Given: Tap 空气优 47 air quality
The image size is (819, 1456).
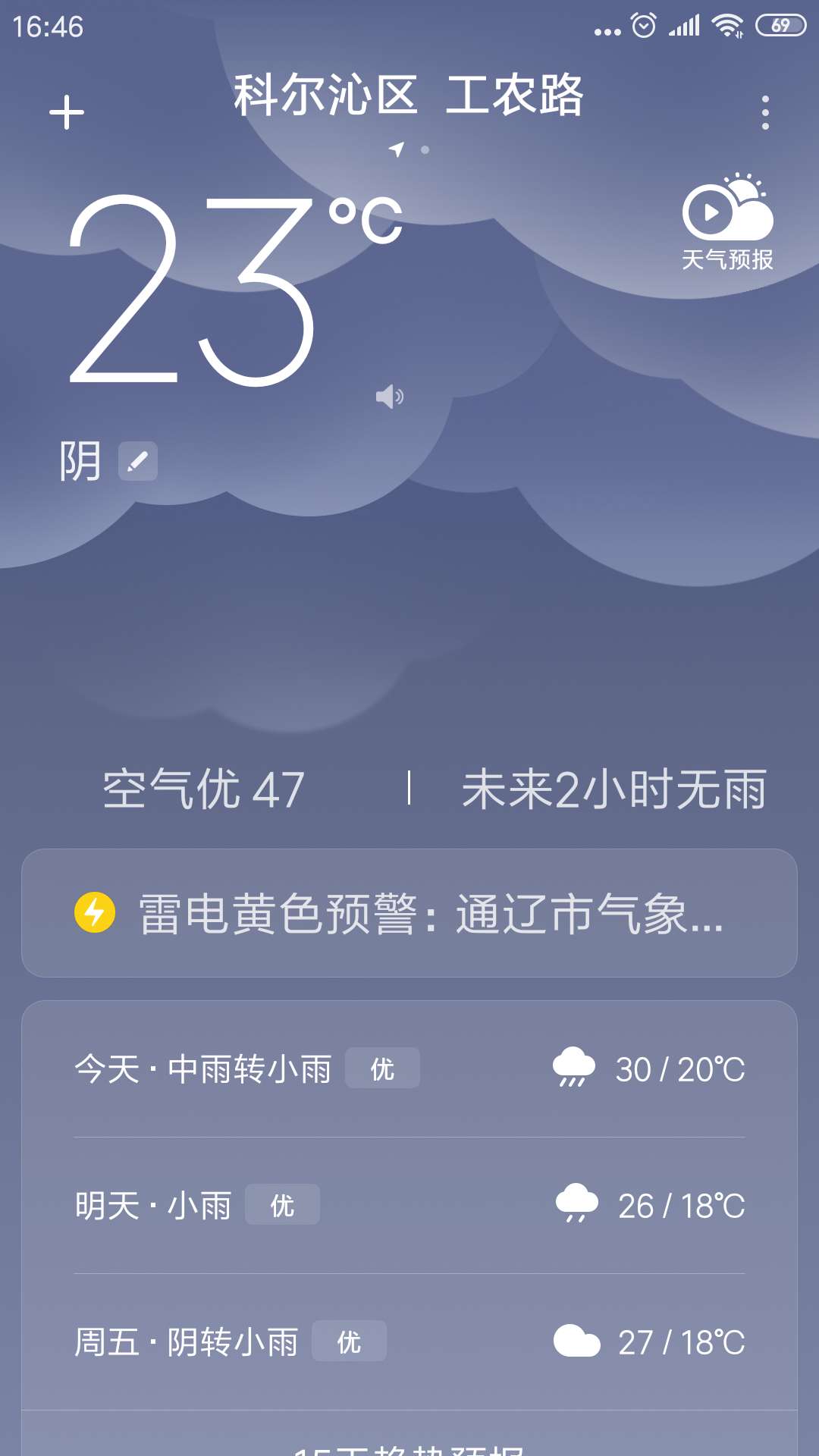Looking at the screenshot, I should pyautogui.click(x=202, y=789).
